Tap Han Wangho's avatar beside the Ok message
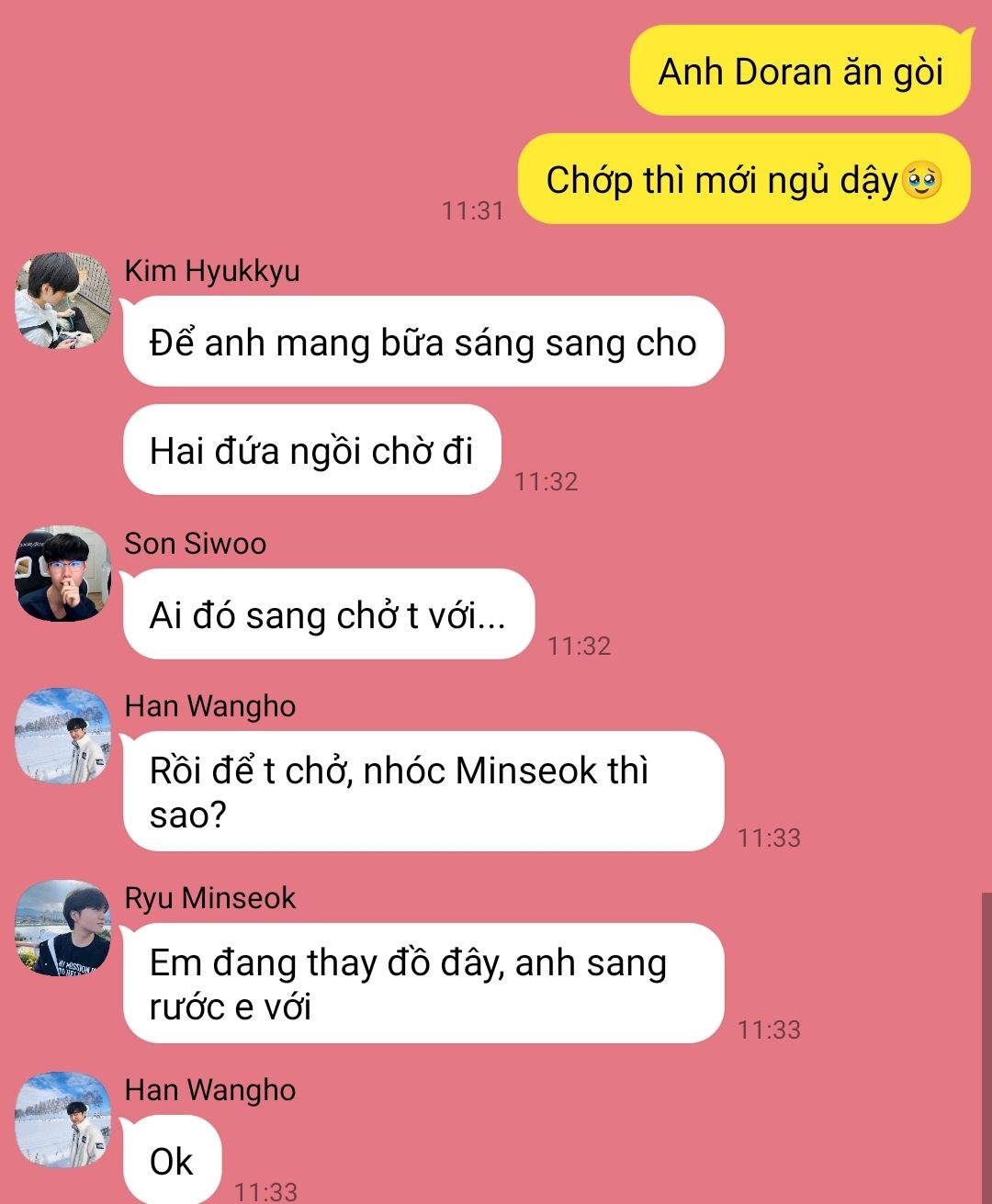 [62, 1120]
